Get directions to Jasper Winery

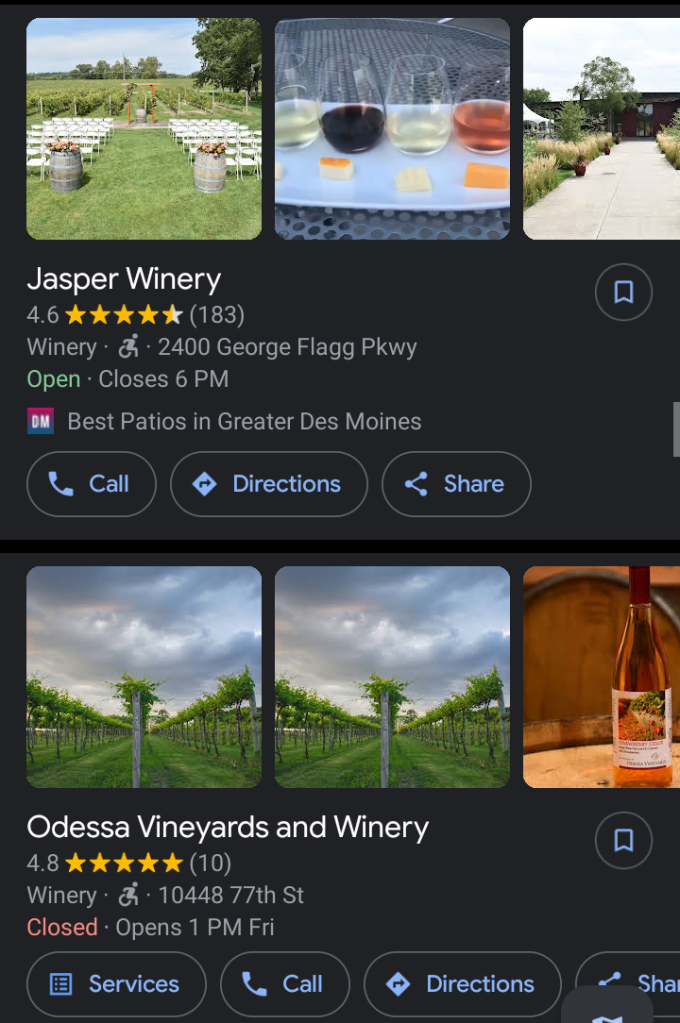(269, 484)
